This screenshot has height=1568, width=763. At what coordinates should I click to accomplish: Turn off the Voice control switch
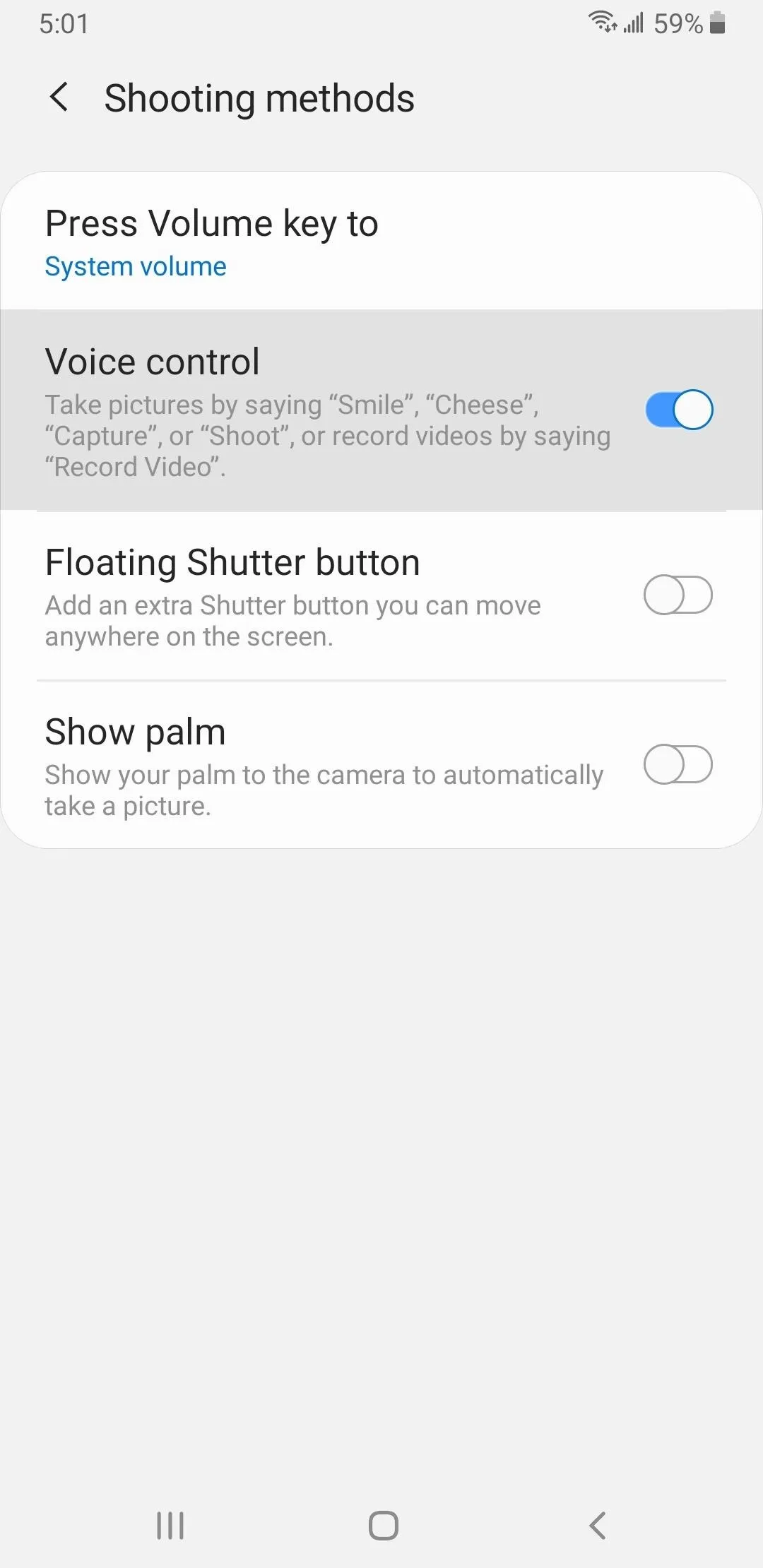pyautogui.click(x=678, y=410)
